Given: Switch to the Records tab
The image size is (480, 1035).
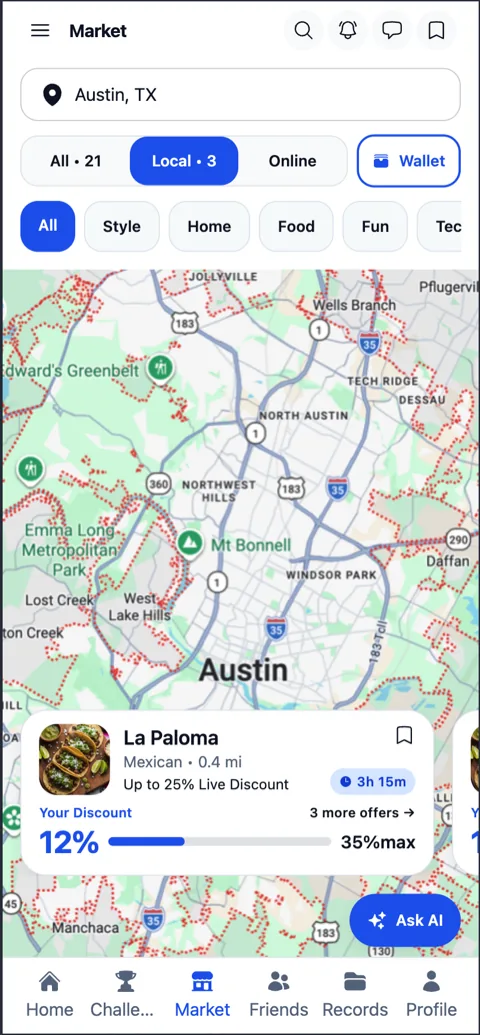Looking at the screenshot, I should [x=355, y=994].
